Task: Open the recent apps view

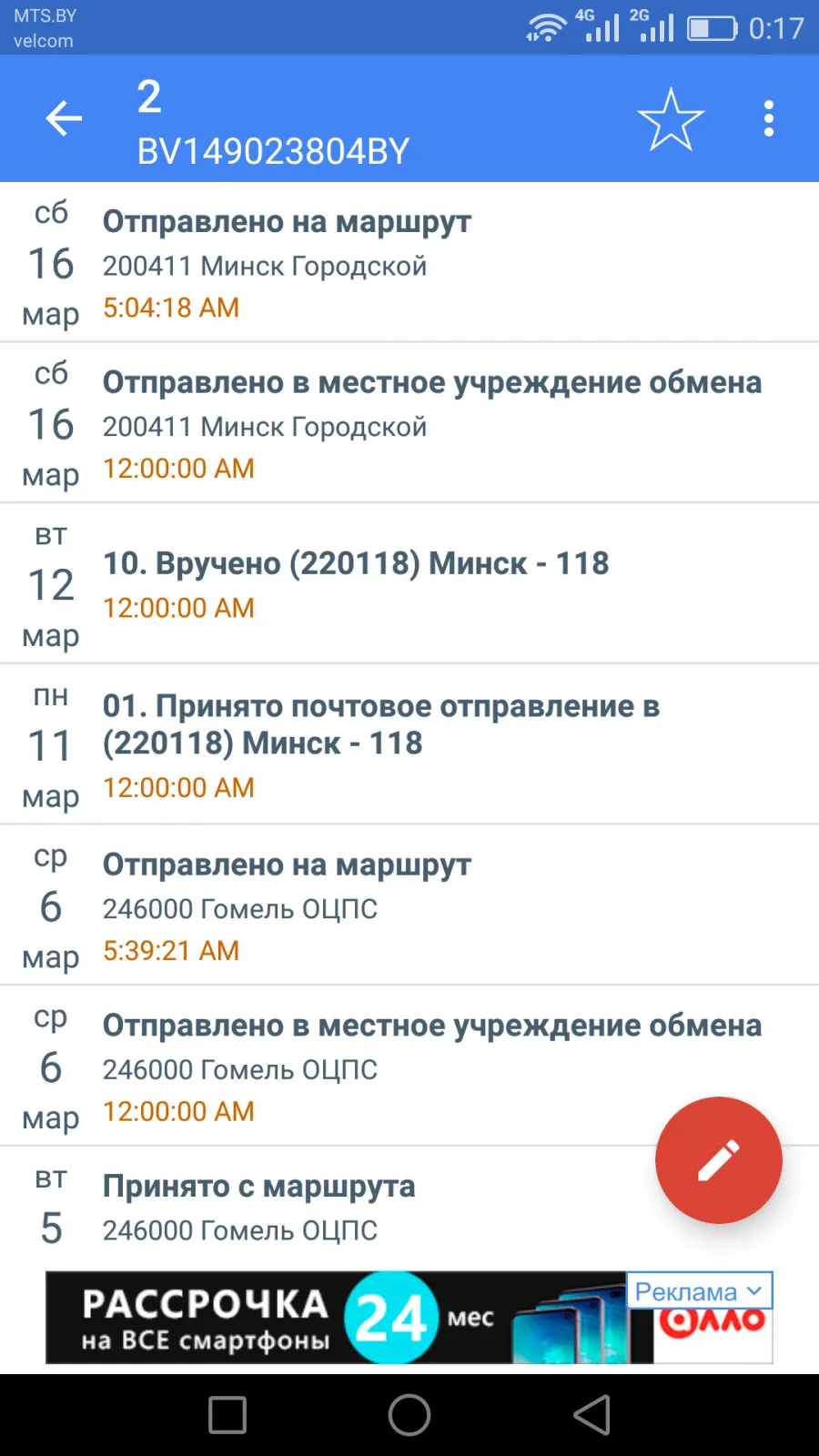Action: click(227, 1415)
